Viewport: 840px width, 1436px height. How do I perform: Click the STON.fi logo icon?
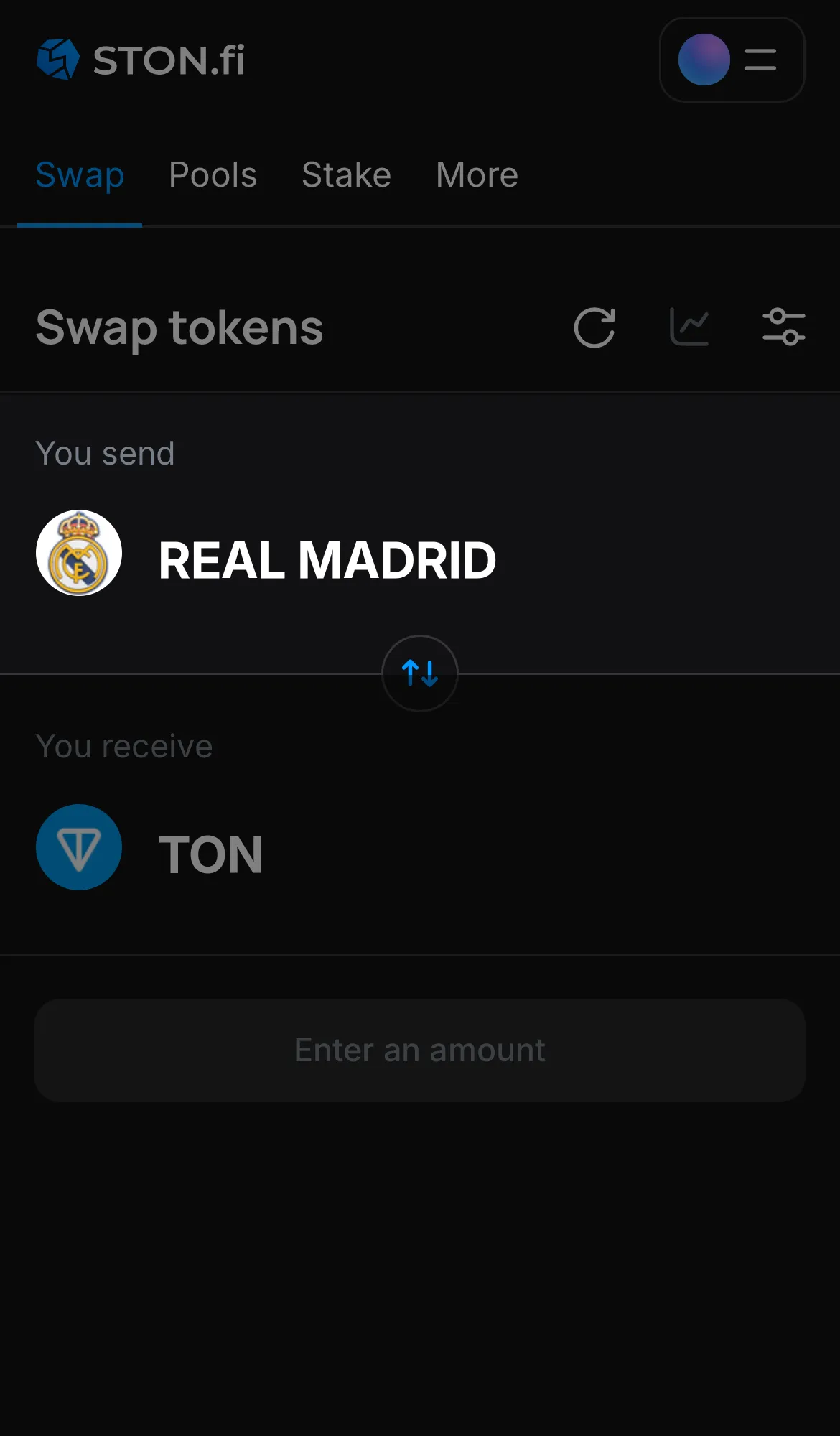tap(57, 60)
